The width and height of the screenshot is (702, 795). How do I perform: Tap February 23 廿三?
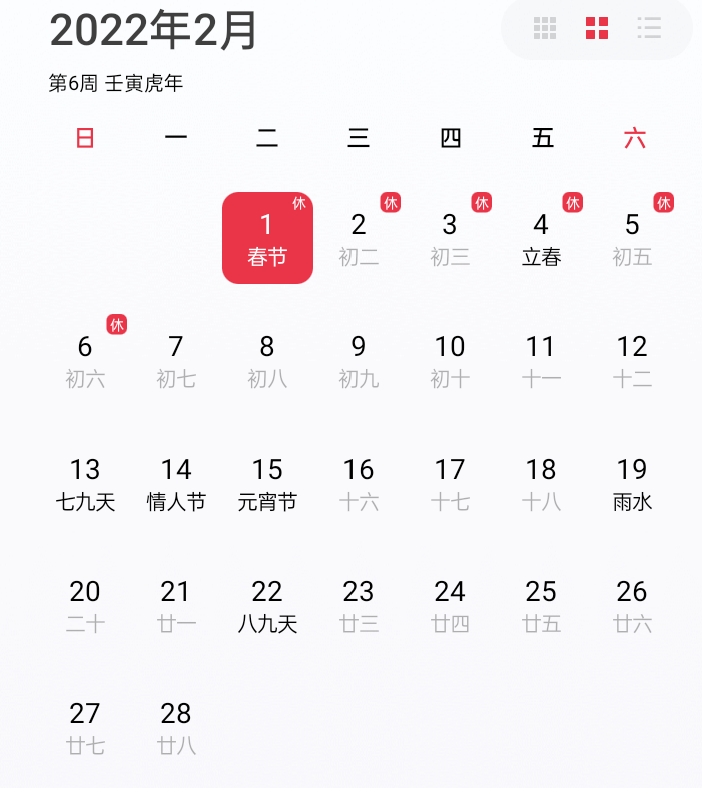click(x=359, y=606)
